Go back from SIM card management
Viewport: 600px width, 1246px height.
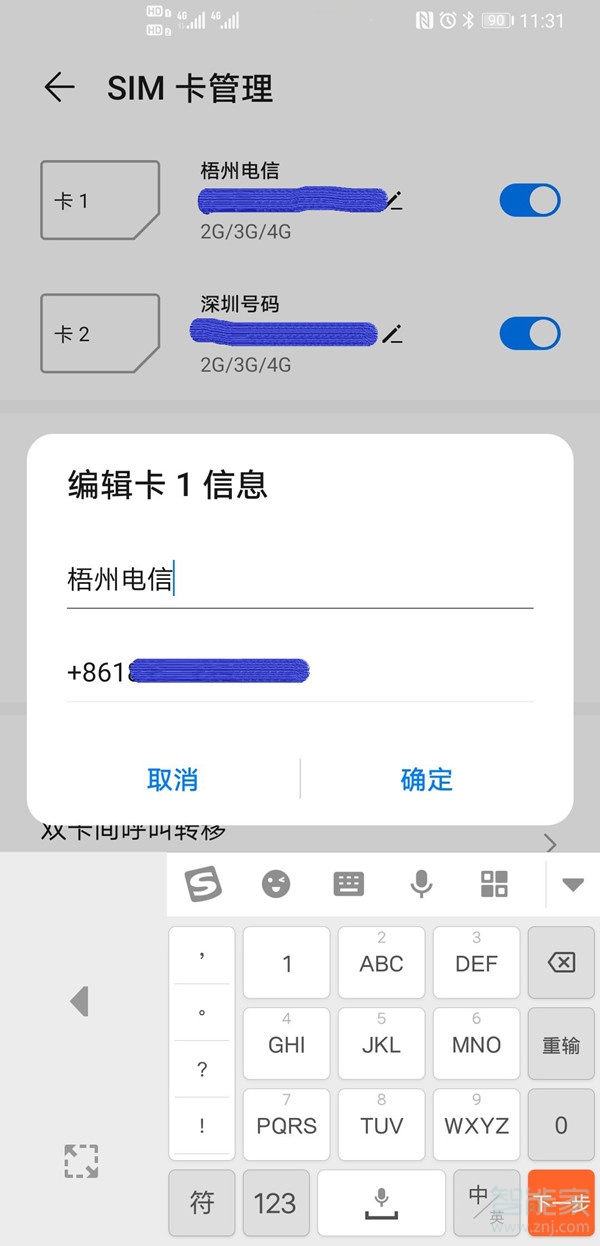pos(60,88)
